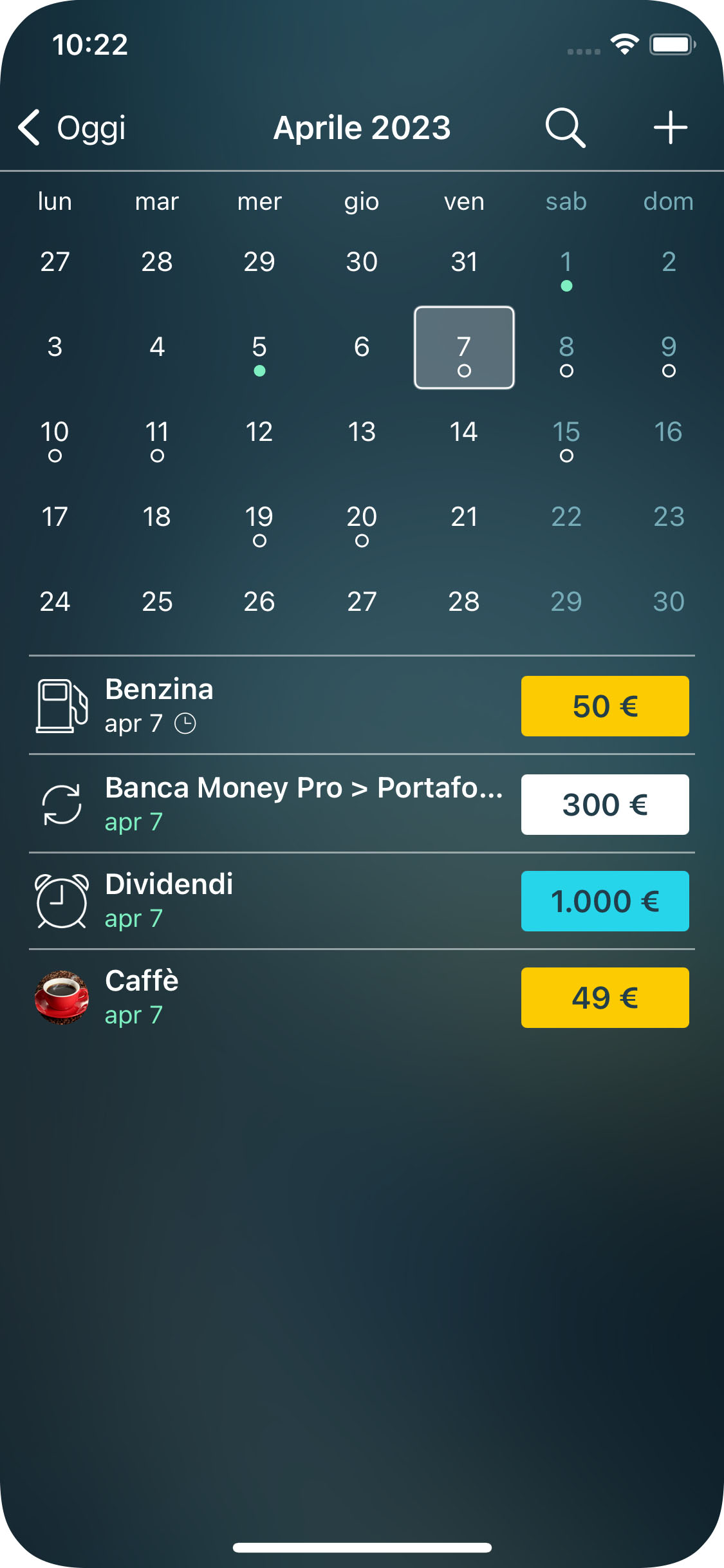The image size is (724, 1568).
Task: Select April 1 marked with a dot
Action: [566, 262]
